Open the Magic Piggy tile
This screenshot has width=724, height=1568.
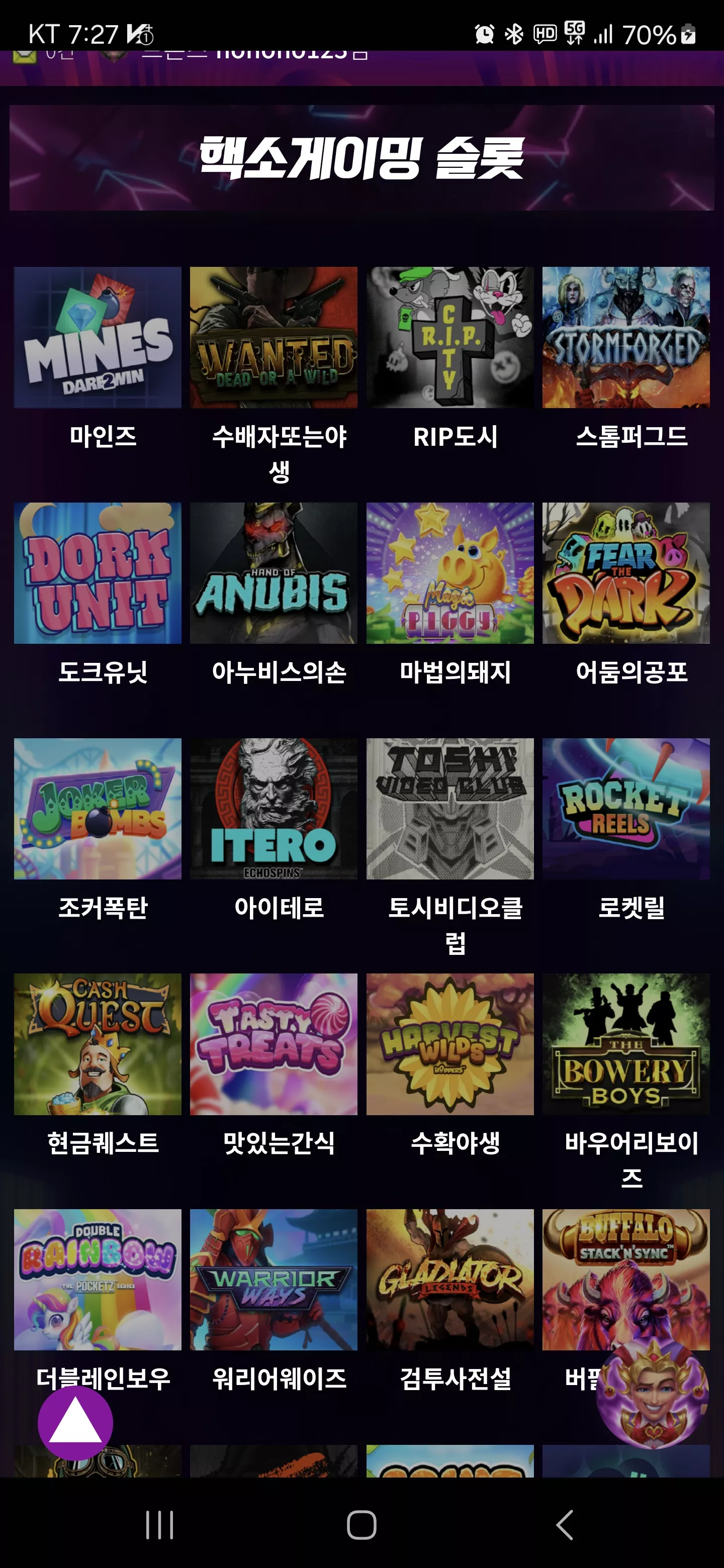click(x=450, y=573)
